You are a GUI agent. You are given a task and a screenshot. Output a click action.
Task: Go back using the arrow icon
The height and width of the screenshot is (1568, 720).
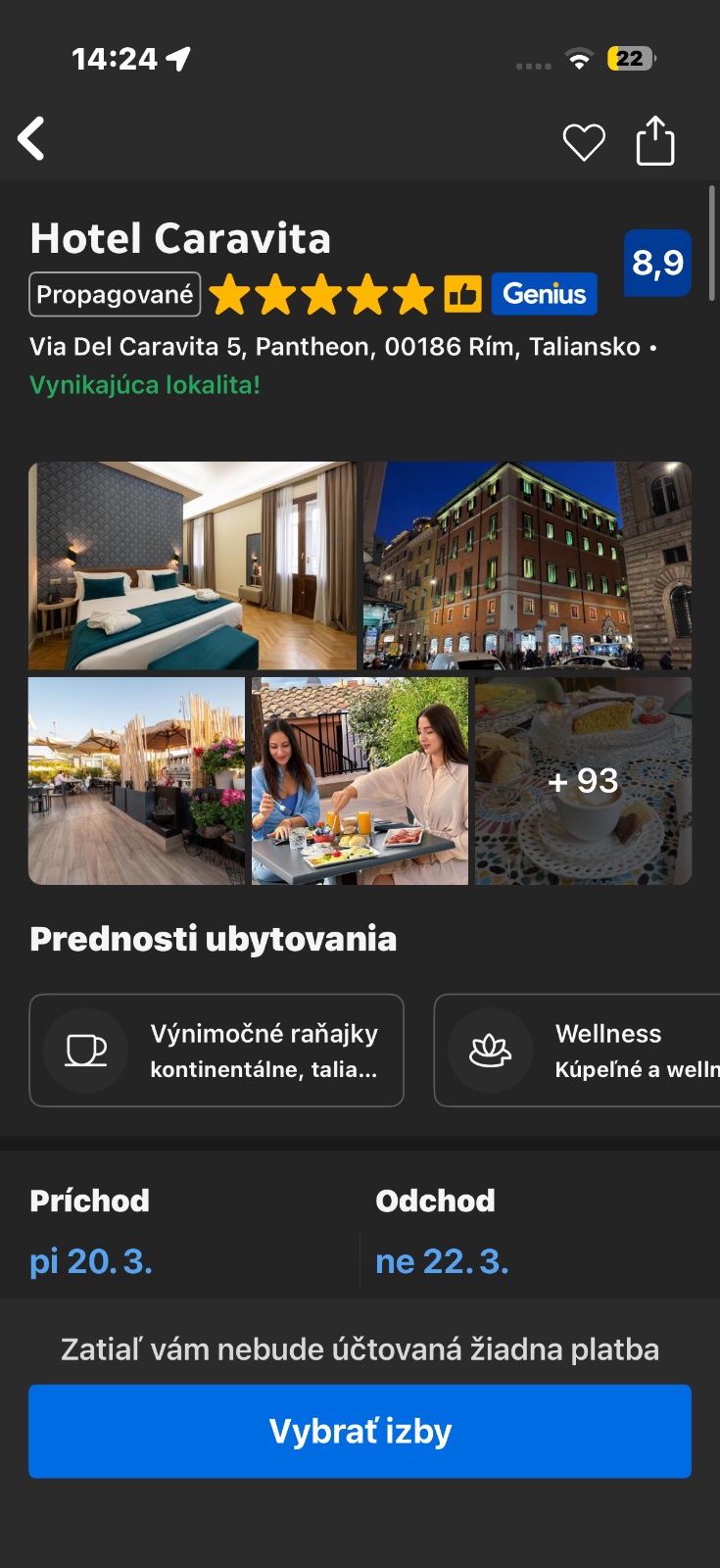click(x=32, y=138)
